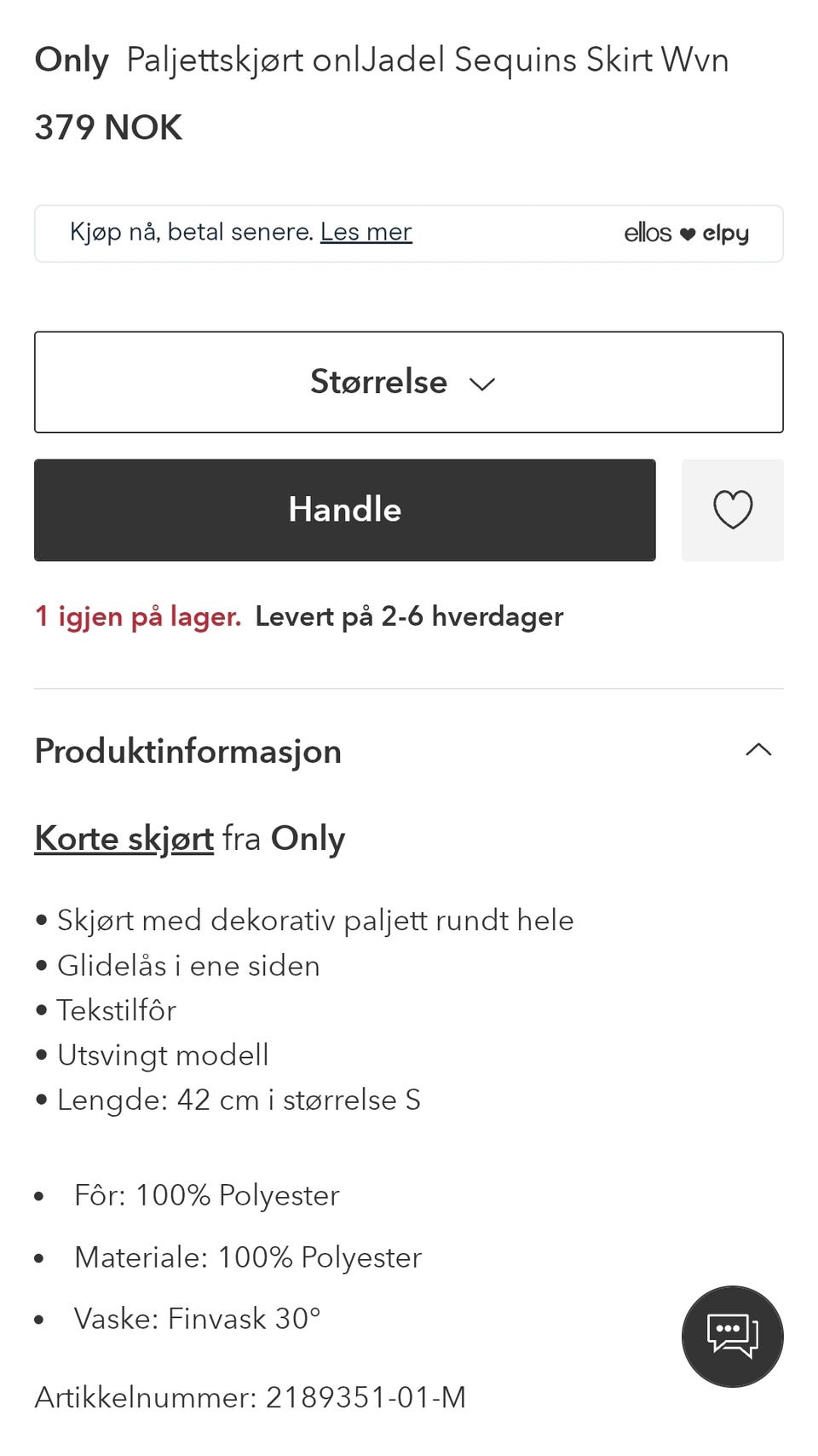The image size is (818, 1456).
Task: Select the artikkelnummer 2189351-01-M text
Action: (249, 1398)
